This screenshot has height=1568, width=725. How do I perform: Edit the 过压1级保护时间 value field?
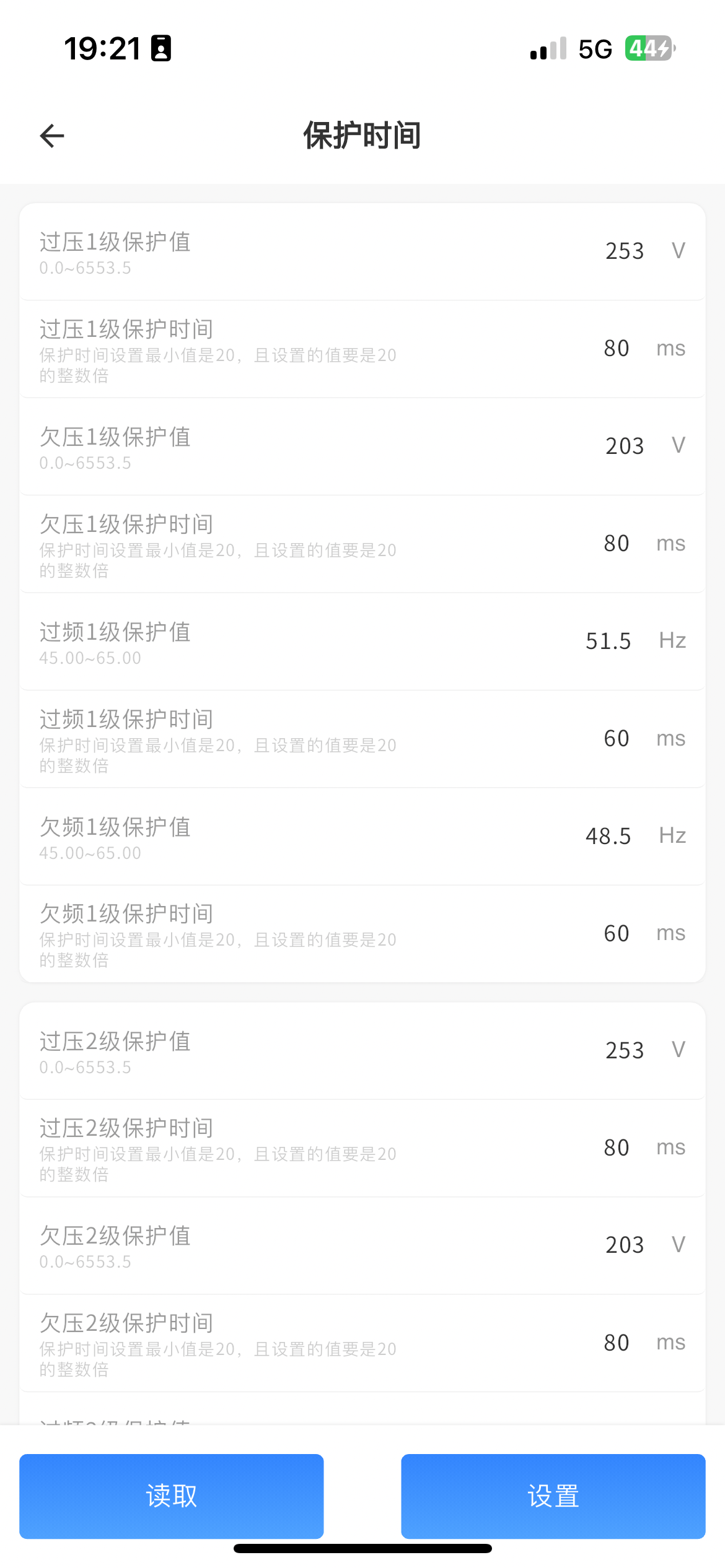(x=617, y=349)
